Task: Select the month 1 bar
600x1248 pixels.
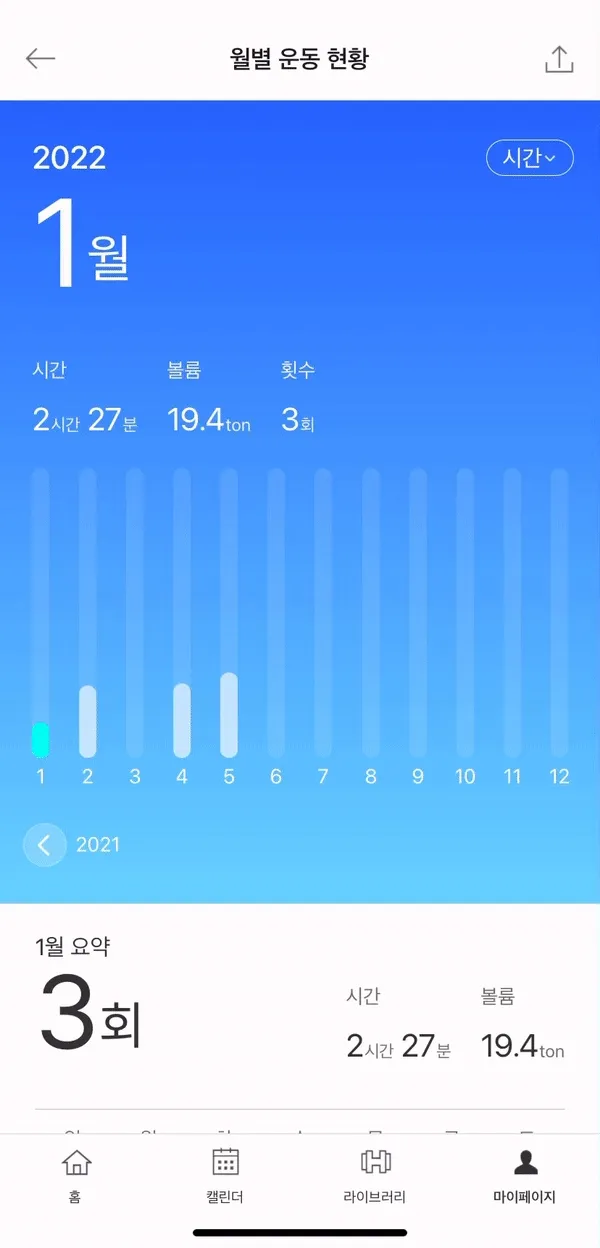Action: [40, 739]
